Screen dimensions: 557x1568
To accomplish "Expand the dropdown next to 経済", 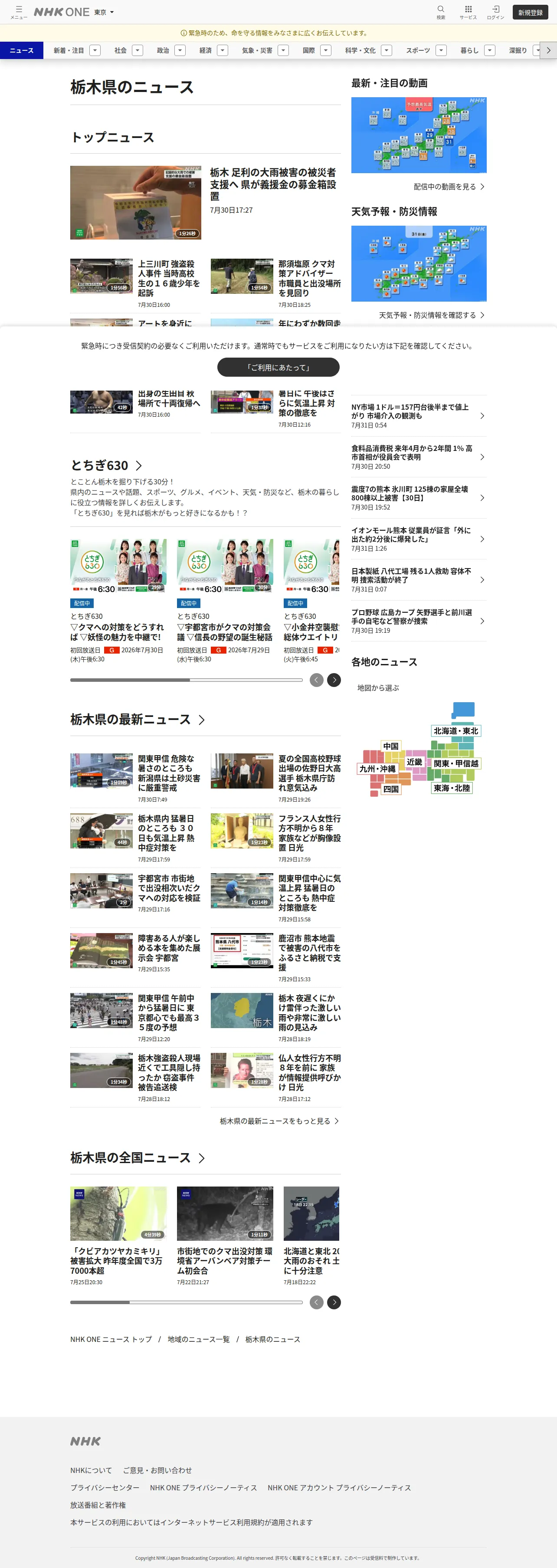I will (222, 50).
